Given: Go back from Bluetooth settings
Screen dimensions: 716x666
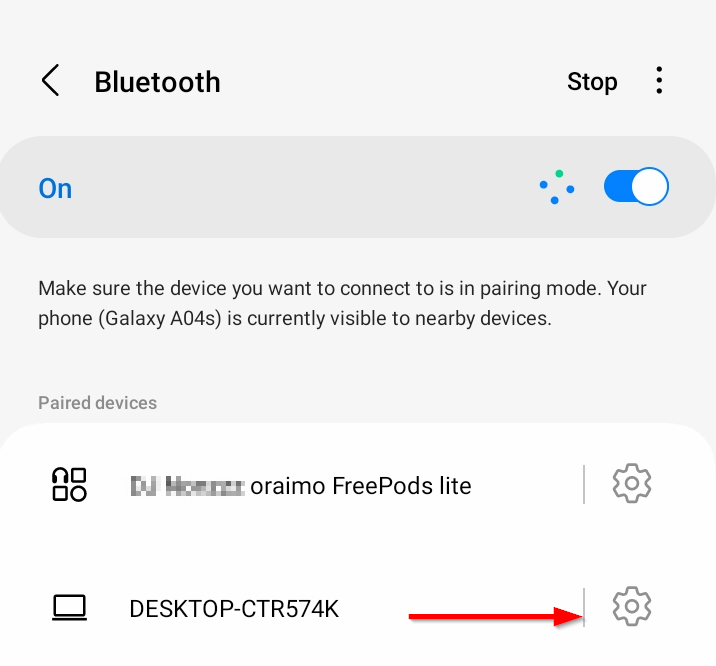Looking at the screenshot, I should pyautogui.click(x=50, y=81).
